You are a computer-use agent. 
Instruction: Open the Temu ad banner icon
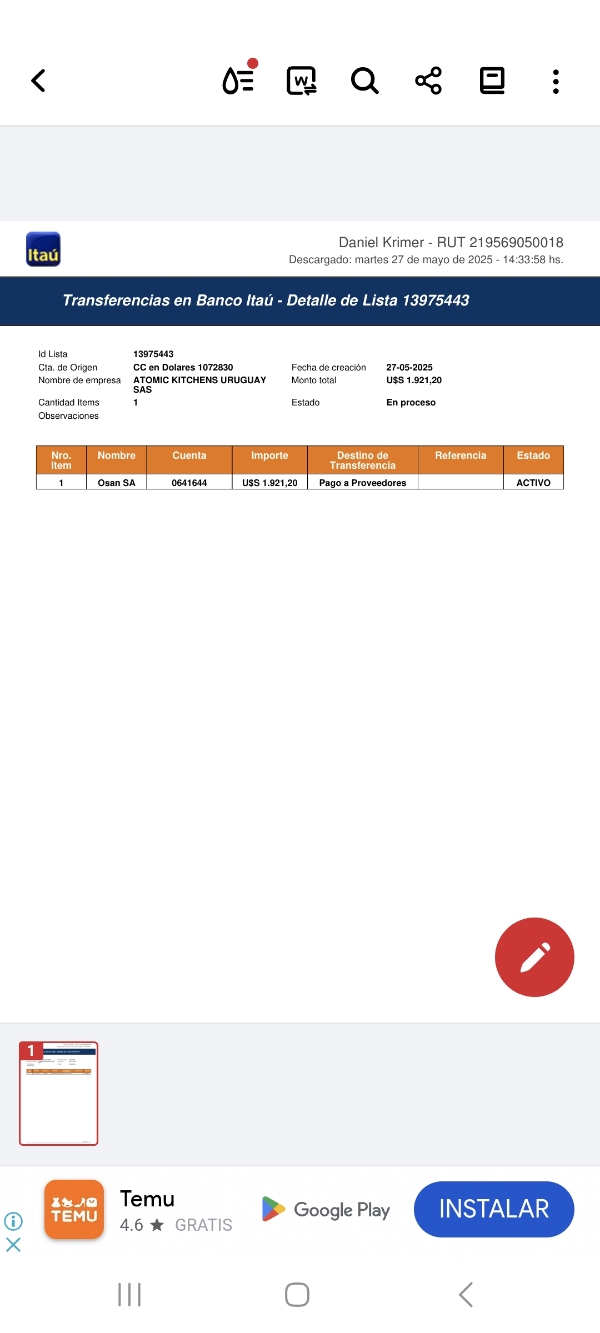(74, 1210)
